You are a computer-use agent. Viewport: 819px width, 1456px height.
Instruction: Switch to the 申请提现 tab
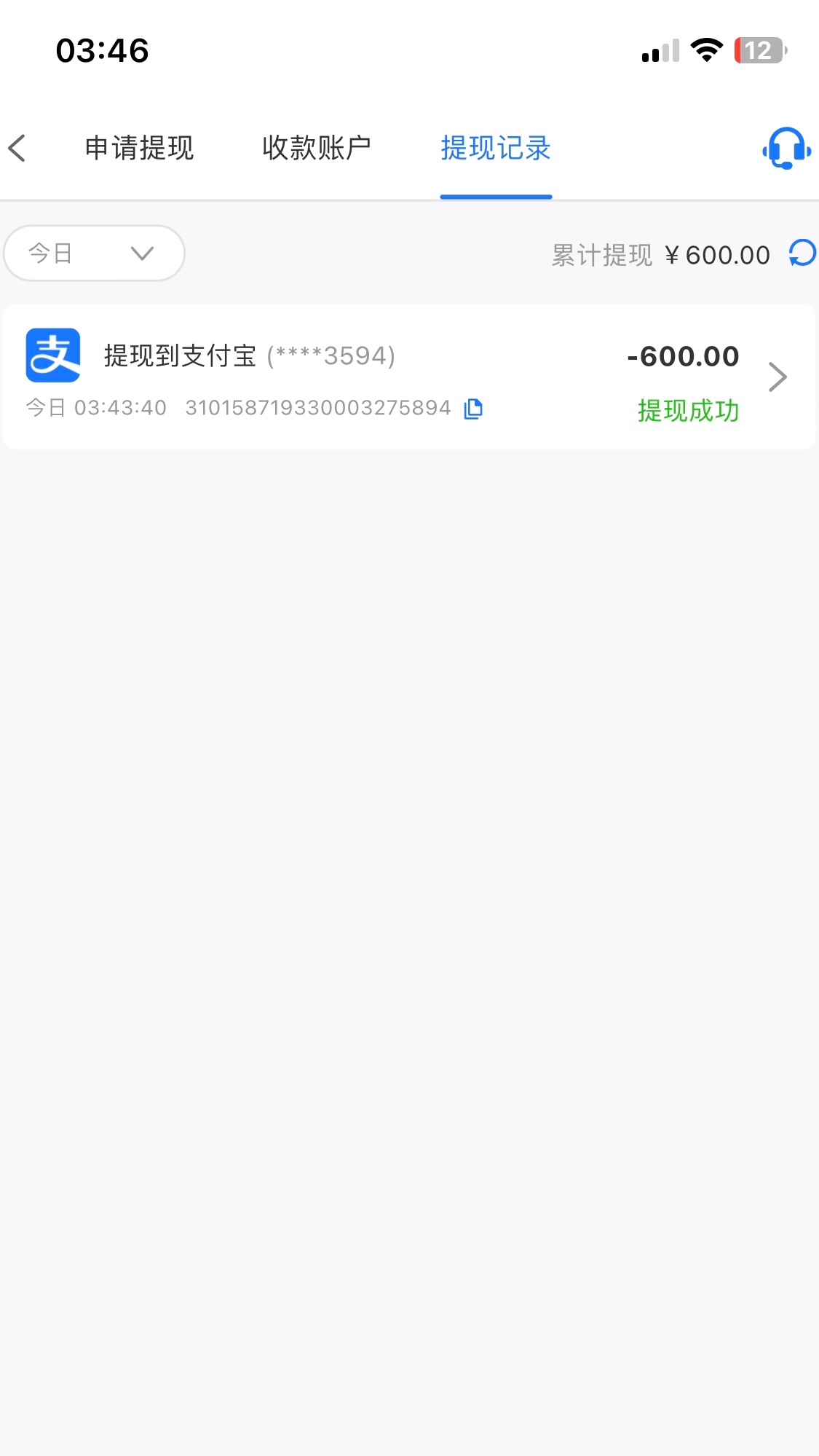tap(139, 148)
